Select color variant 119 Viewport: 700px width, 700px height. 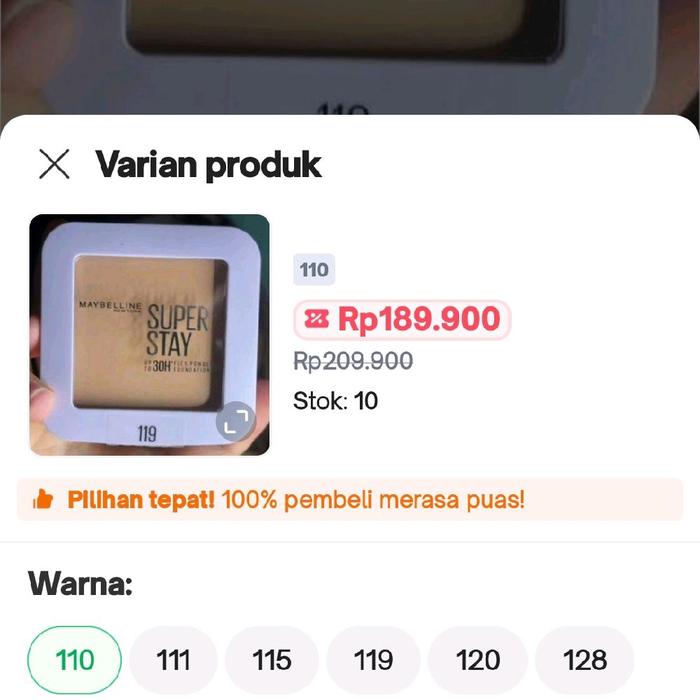pos(373,660)
